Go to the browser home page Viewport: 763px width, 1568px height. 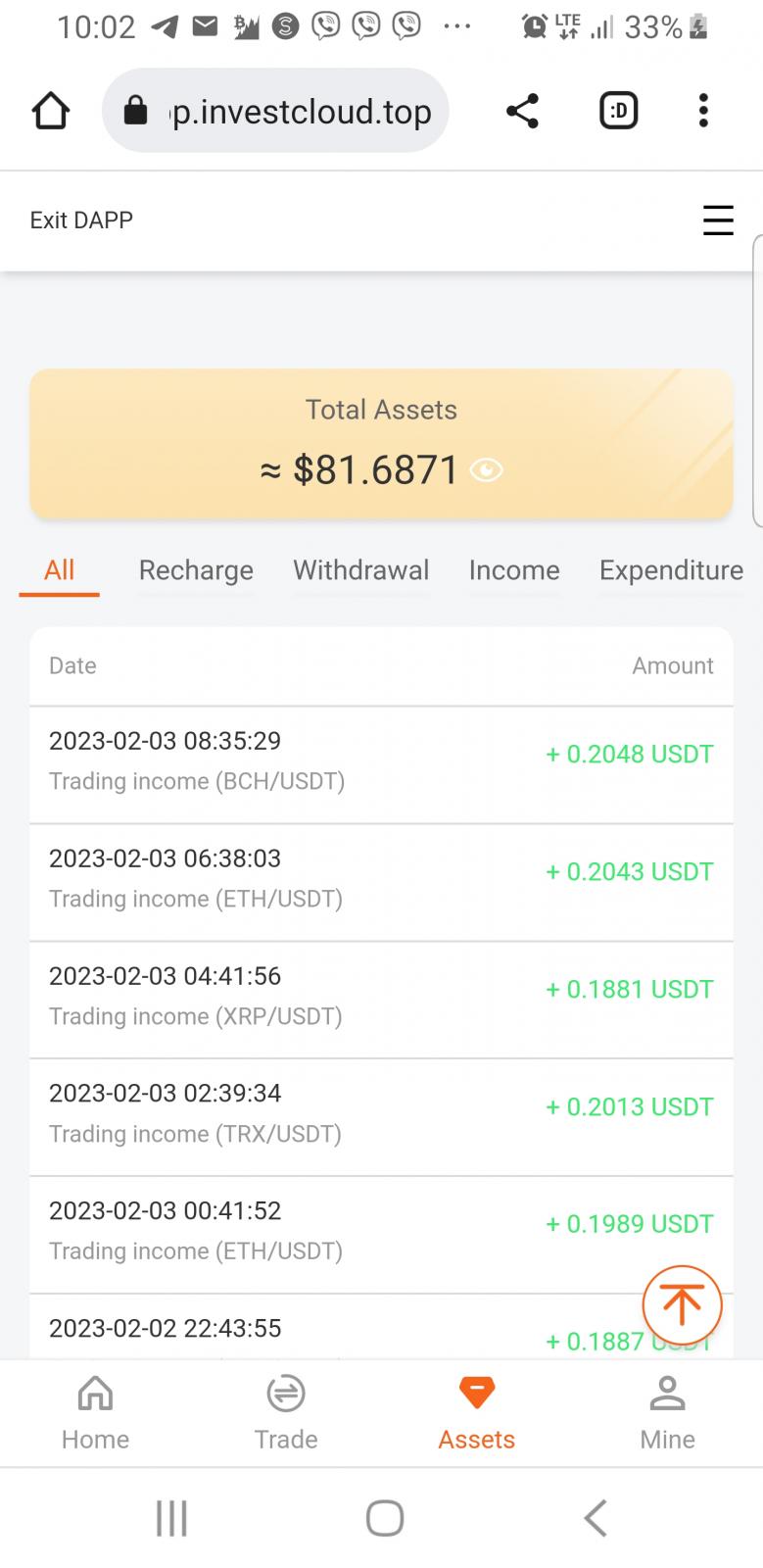[51, 111]
